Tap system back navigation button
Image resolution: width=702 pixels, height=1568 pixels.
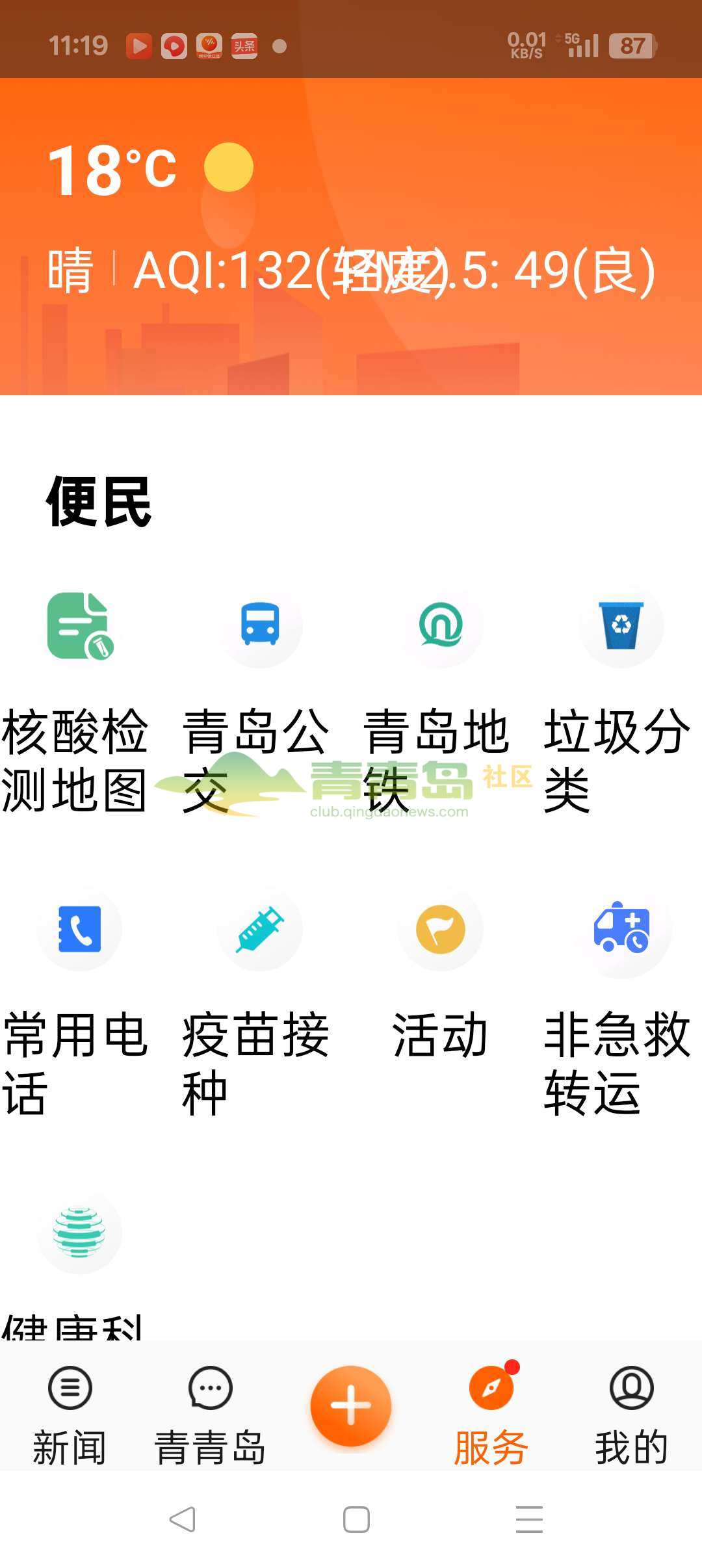(x=182, y=1520)
